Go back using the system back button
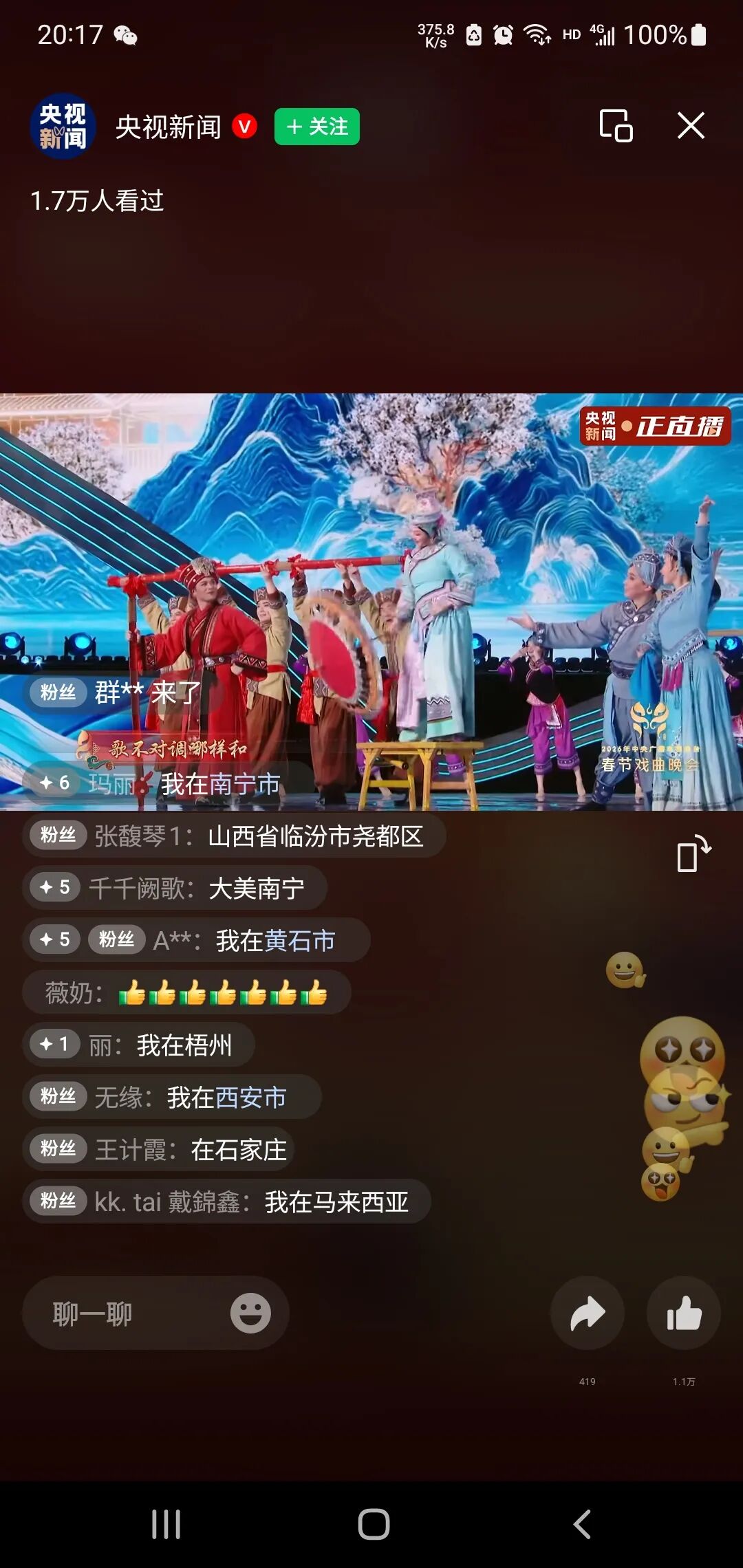This screenshot has width=743, height=1568. (582, 1524)
